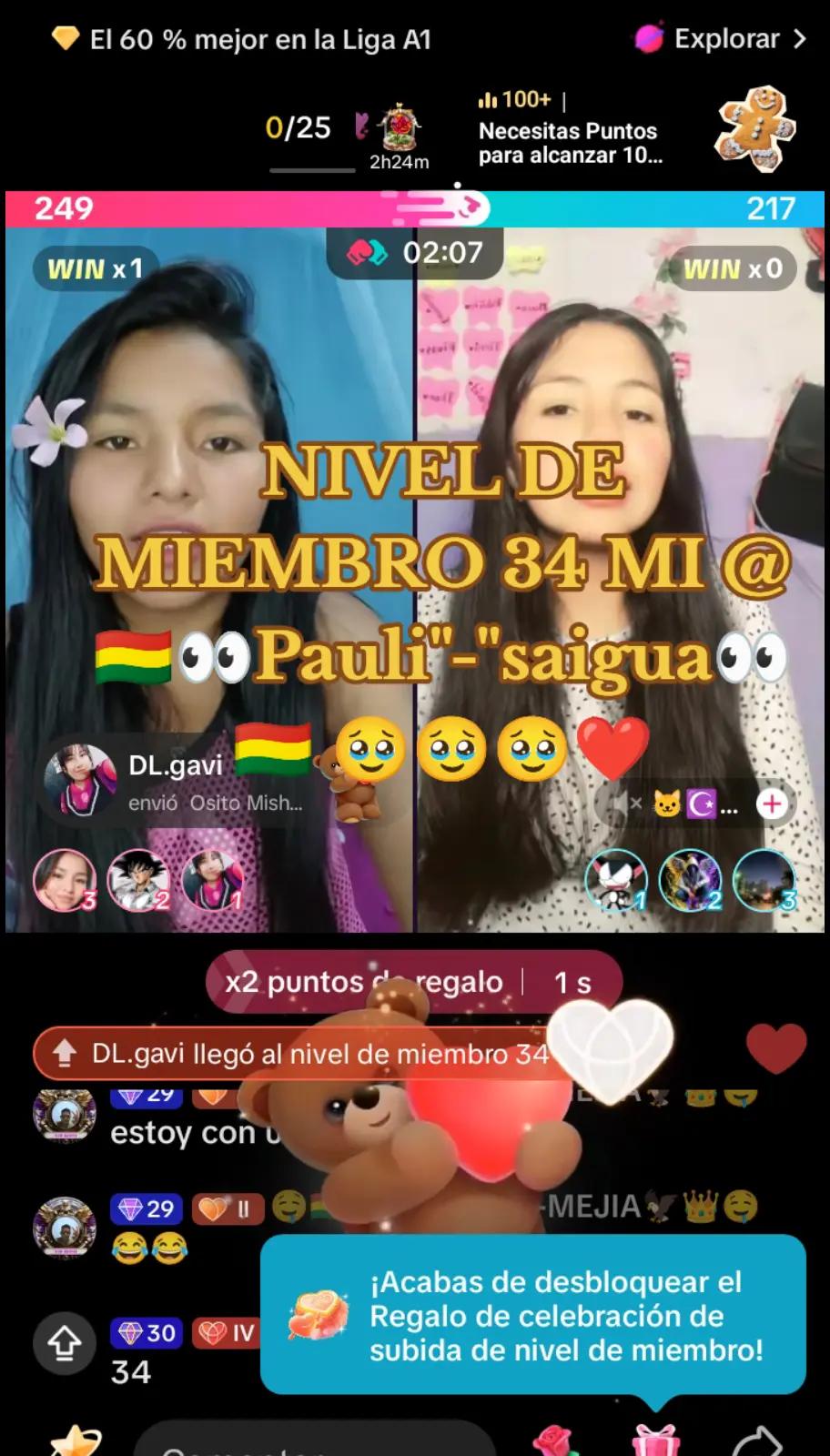View the left host's top gifter ranked 3
830x1456 pixels.
pos(65,880)
